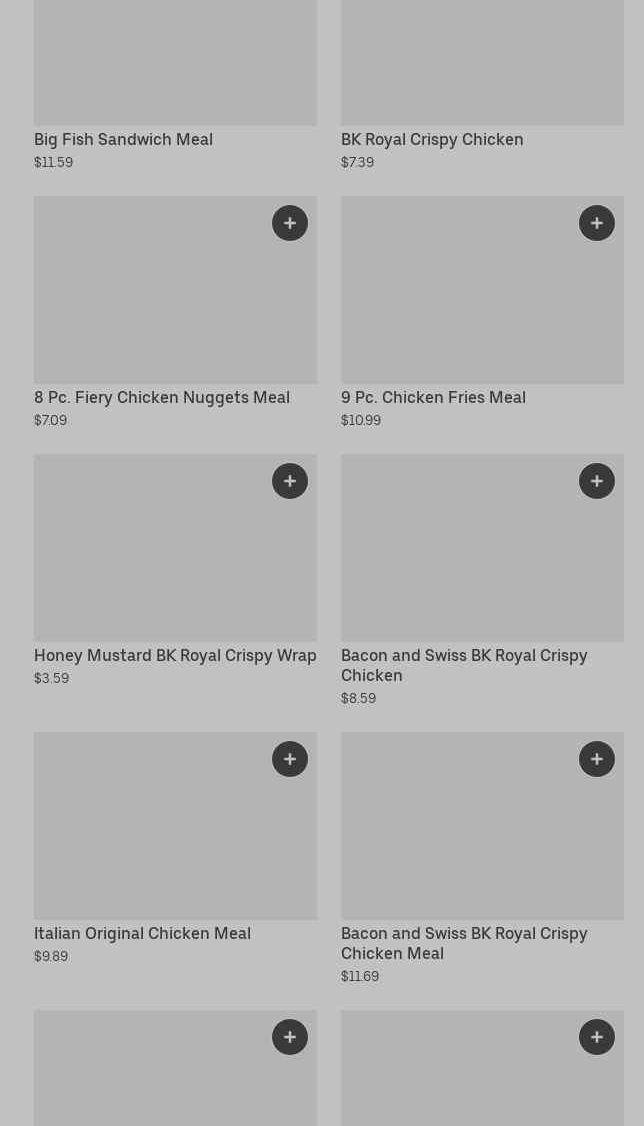
Task: View Bacon and Swiss Royal Crispy Chicken Meal details
Action: click(x=463, y=942)
